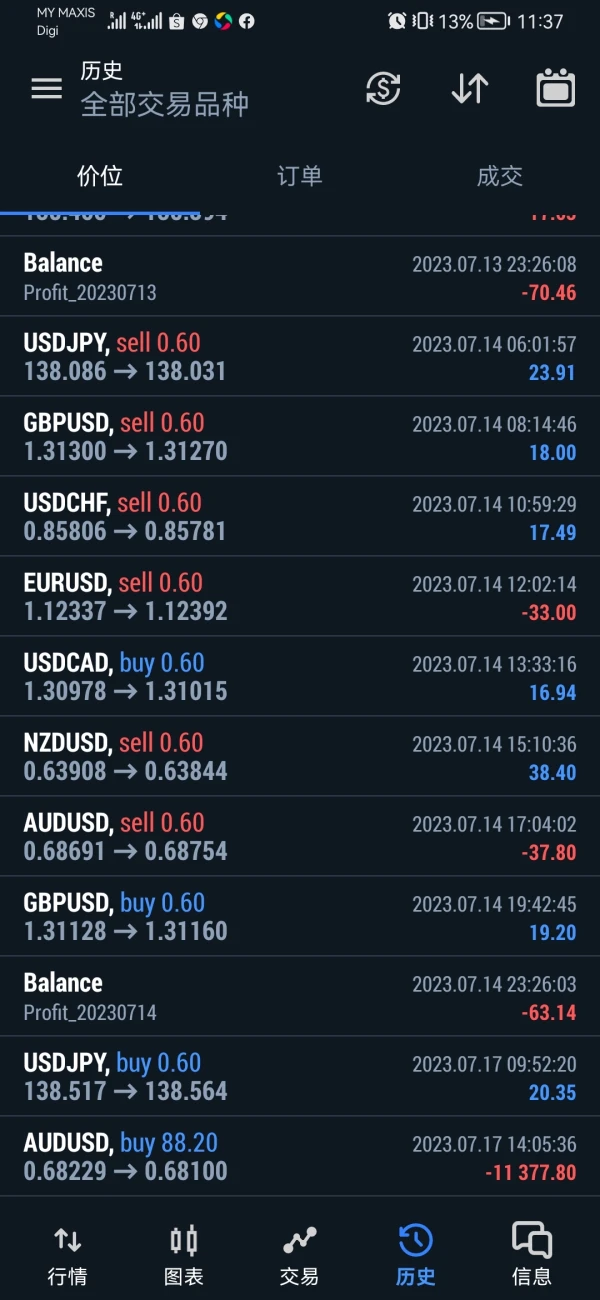The width and height of the screenshot is (600, 1300).
Task: Expand the NZDUSD sell 0.60 record
Action: coord(300,756)
